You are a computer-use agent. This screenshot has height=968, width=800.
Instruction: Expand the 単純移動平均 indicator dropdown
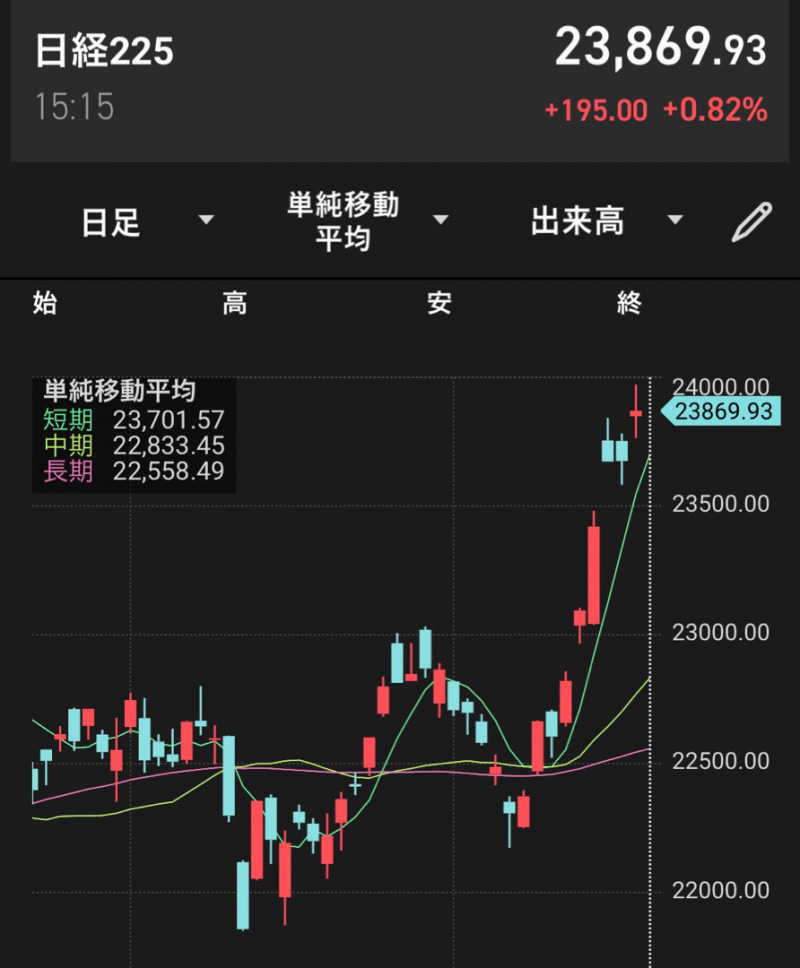[x=366, y=221]
